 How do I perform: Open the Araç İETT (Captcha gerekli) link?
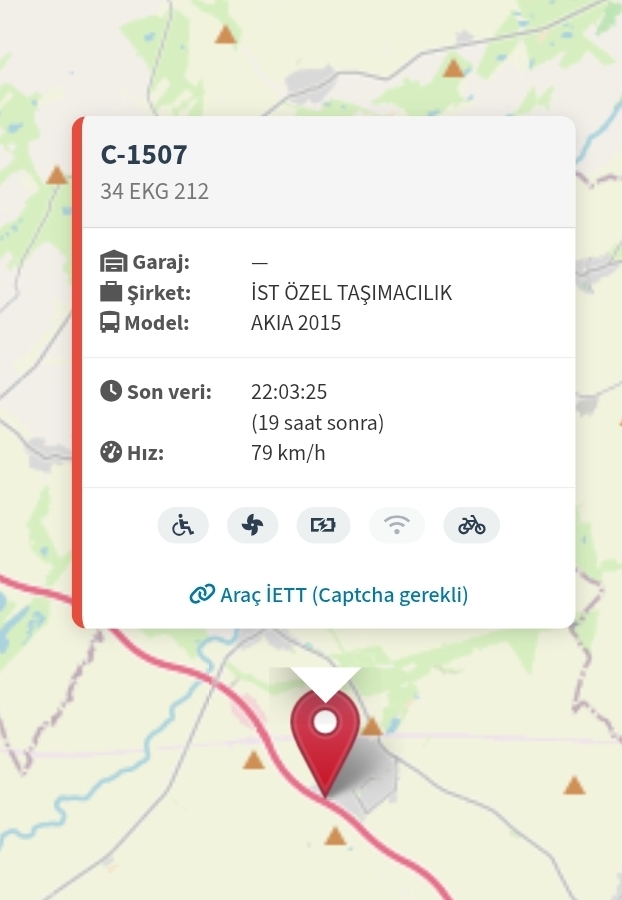point(329,595)
